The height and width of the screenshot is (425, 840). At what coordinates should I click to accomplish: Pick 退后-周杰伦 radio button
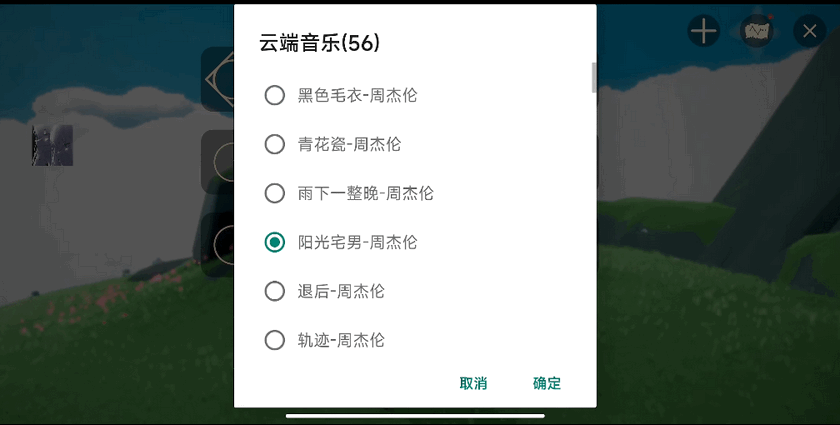(x=275, y=291)
